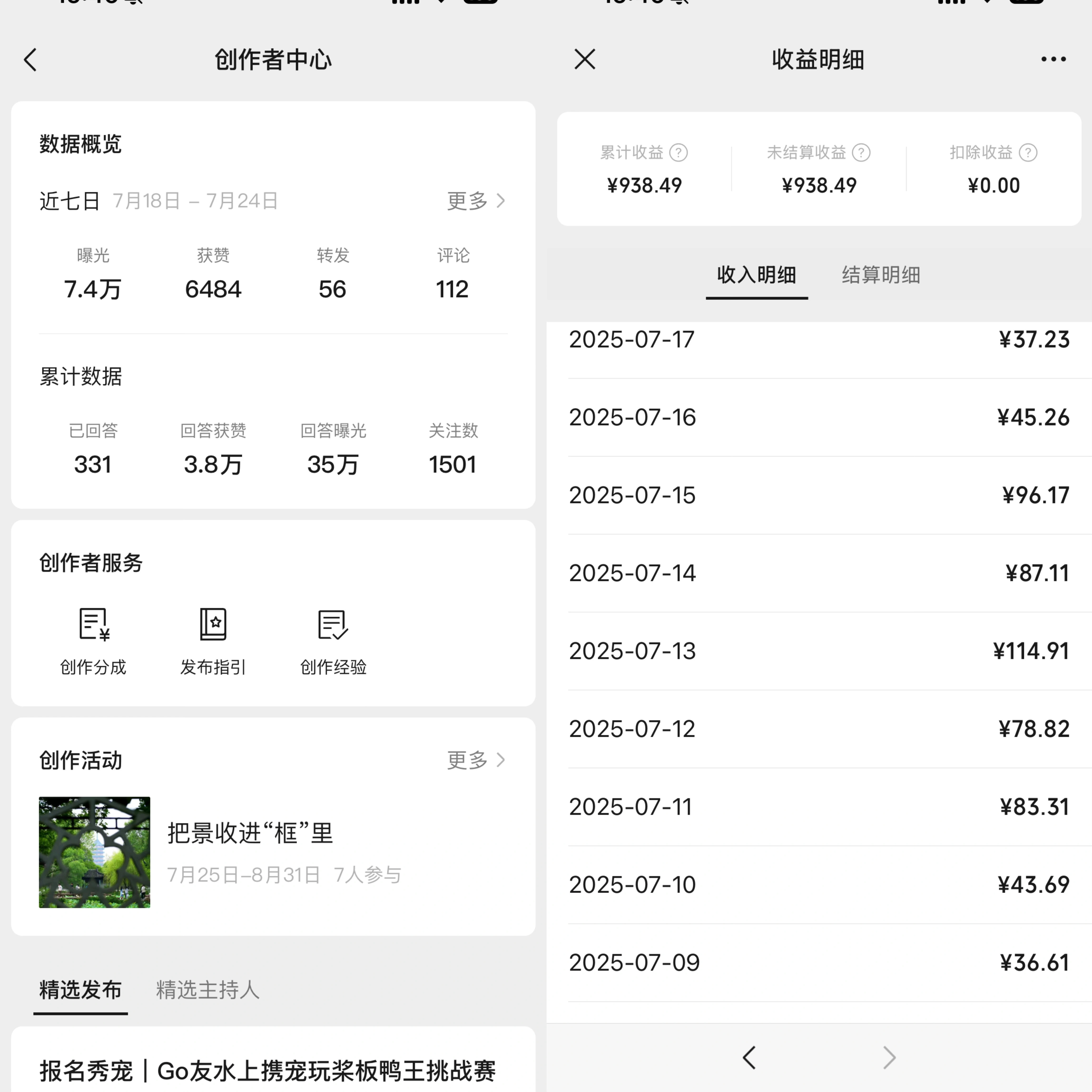This screenshot has width=1092, height=1092.
Task: Show info for 累计收益 help icon
Action: (x=678, y=152)
